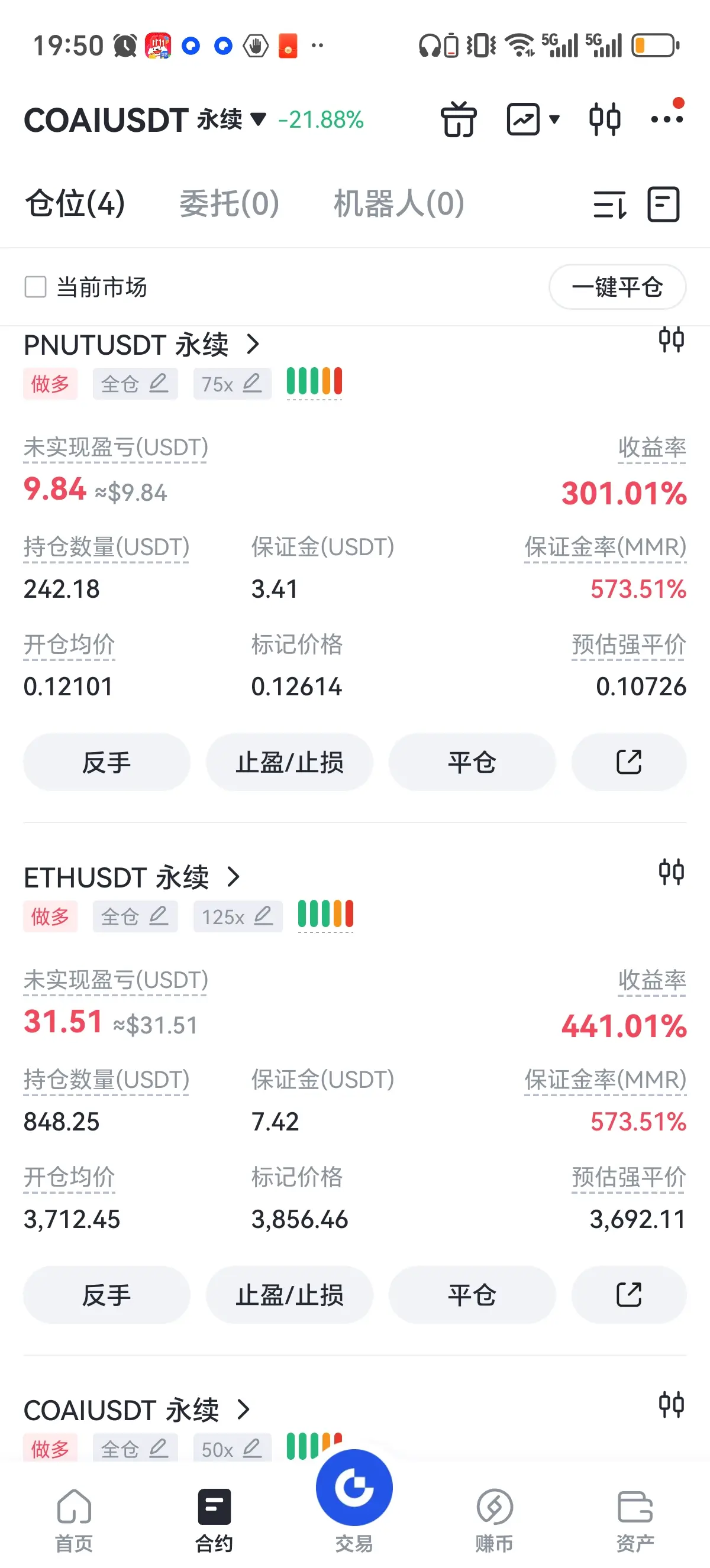Tick the 当前市场 checkbox
710x1568 pixels.
coord(35,287)
